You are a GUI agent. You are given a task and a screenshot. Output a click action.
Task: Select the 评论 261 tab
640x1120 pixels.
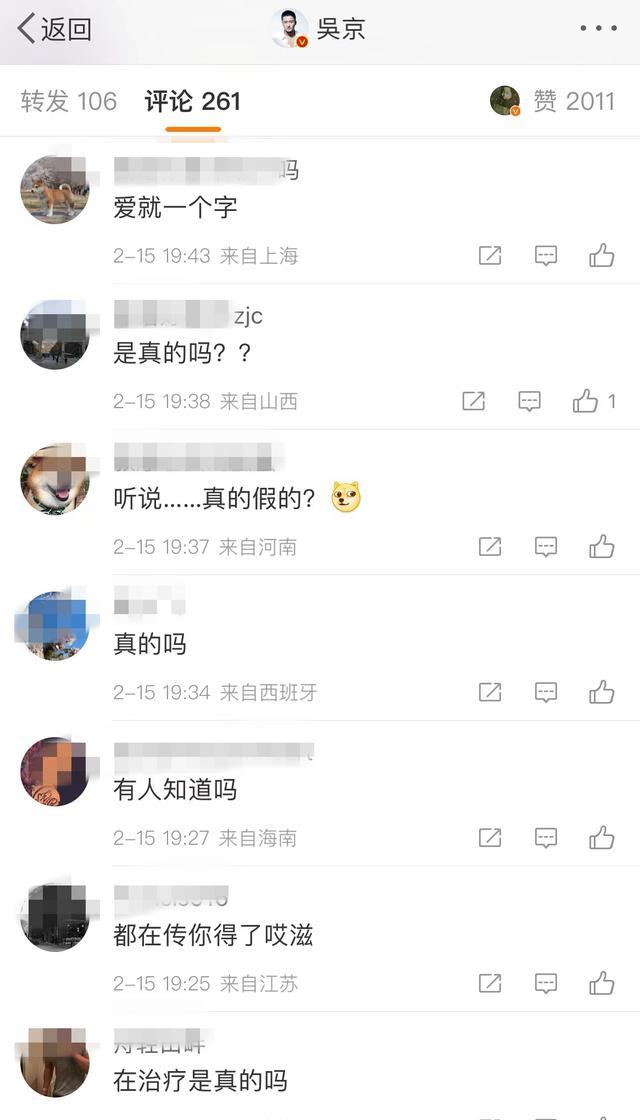pos(193,101)
